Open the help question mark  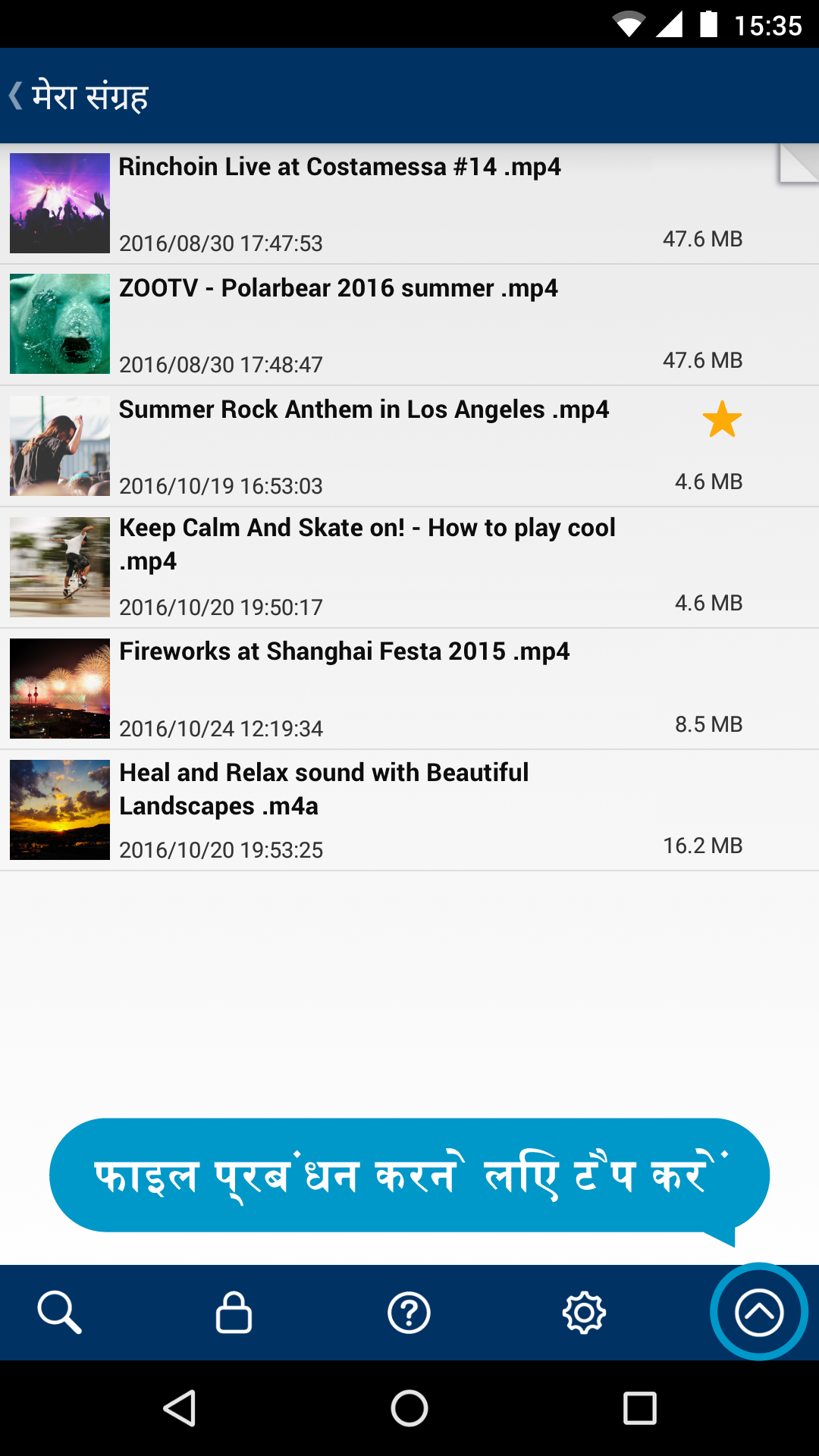pos(409,1313)
